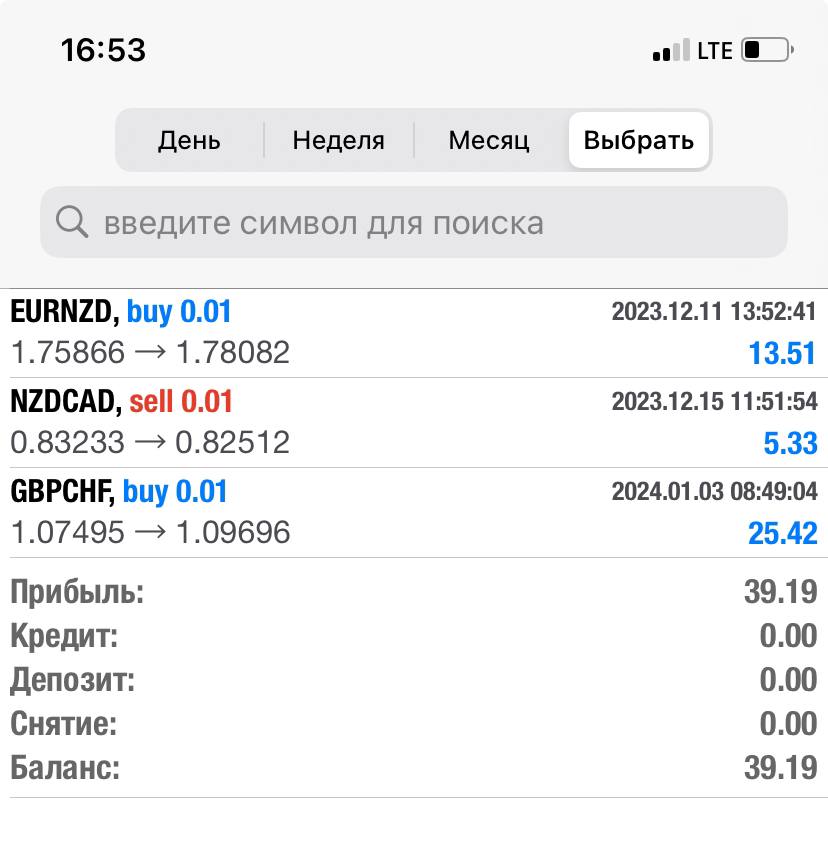Open the Выбрать custom date range
Viewport: 828px width, 858px height.
point(637,141)
